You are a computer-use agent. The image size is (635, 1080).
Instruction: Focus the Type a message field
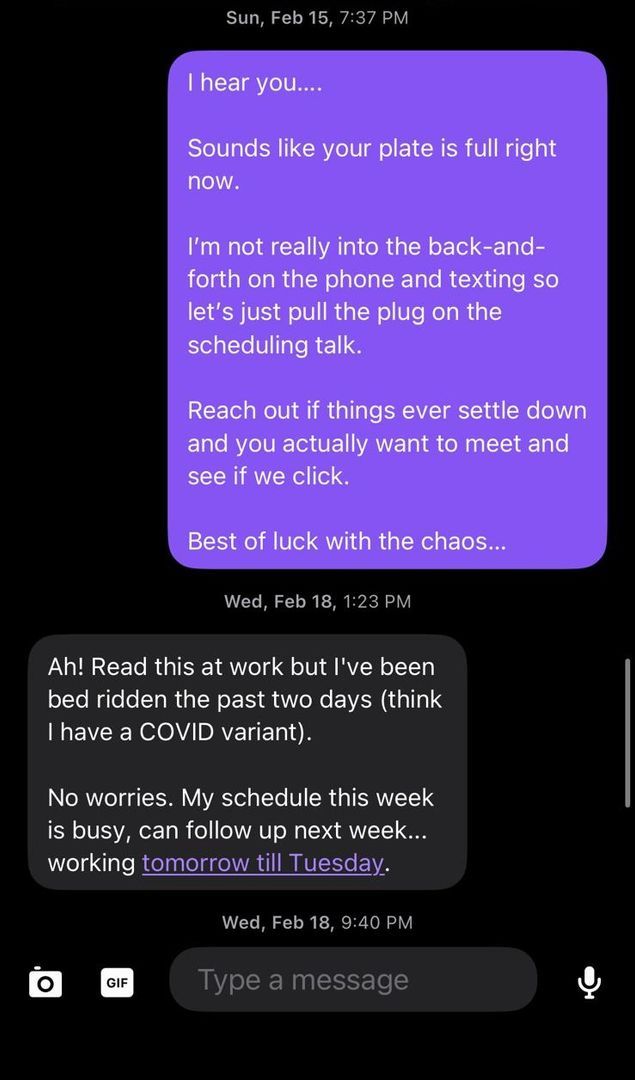[x=352, y=980]
